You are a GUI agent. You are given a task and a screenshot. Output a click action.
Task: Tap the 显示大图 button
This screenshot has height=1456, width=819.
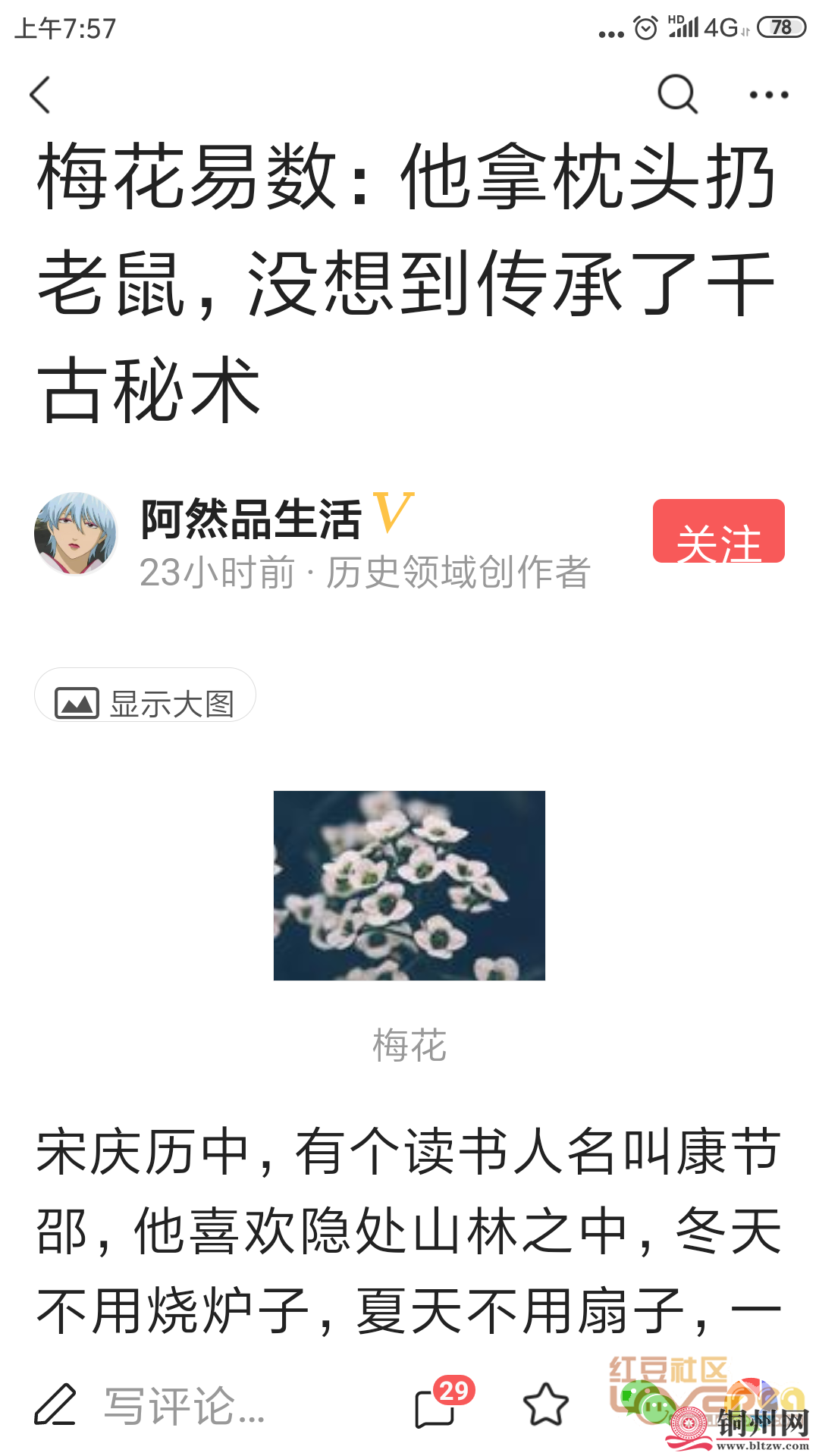[x=145, y=696]
